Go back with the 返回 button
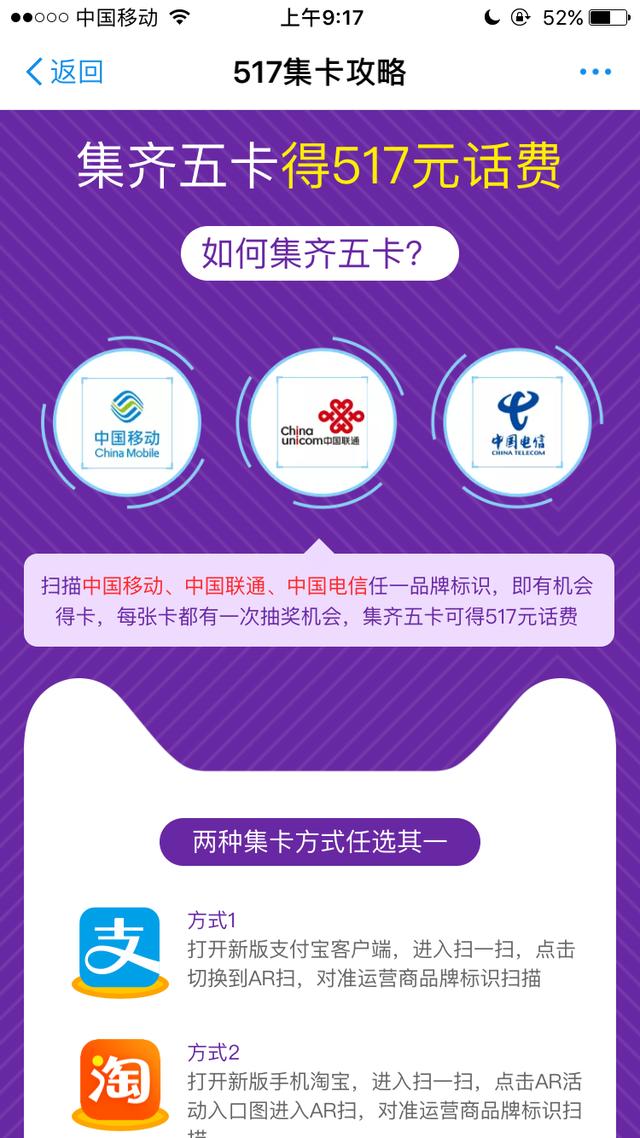 pyautogui.click(x=64, y=72)
